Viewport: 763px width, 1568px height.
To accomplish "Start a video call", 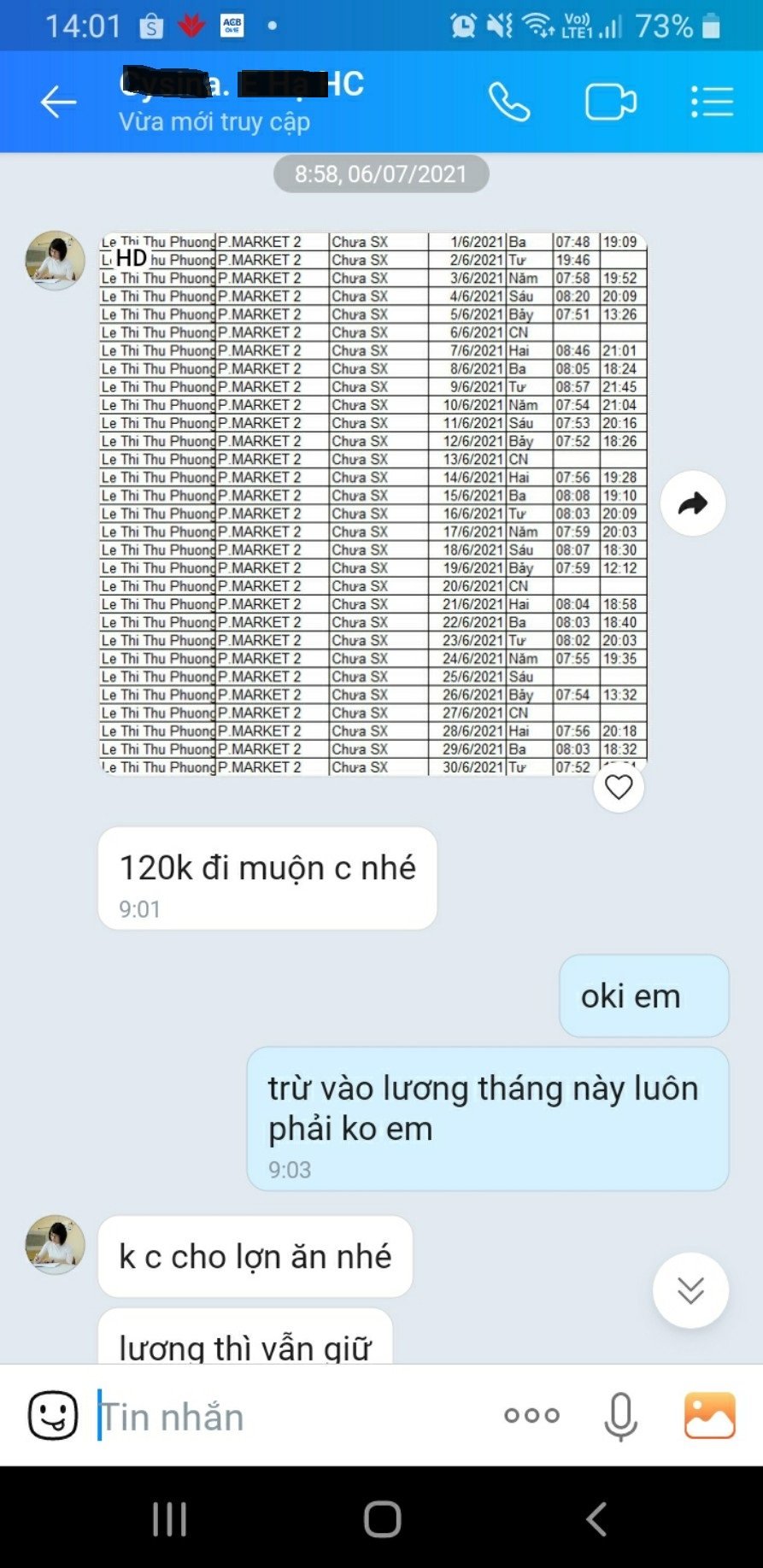I will (611, 103).
